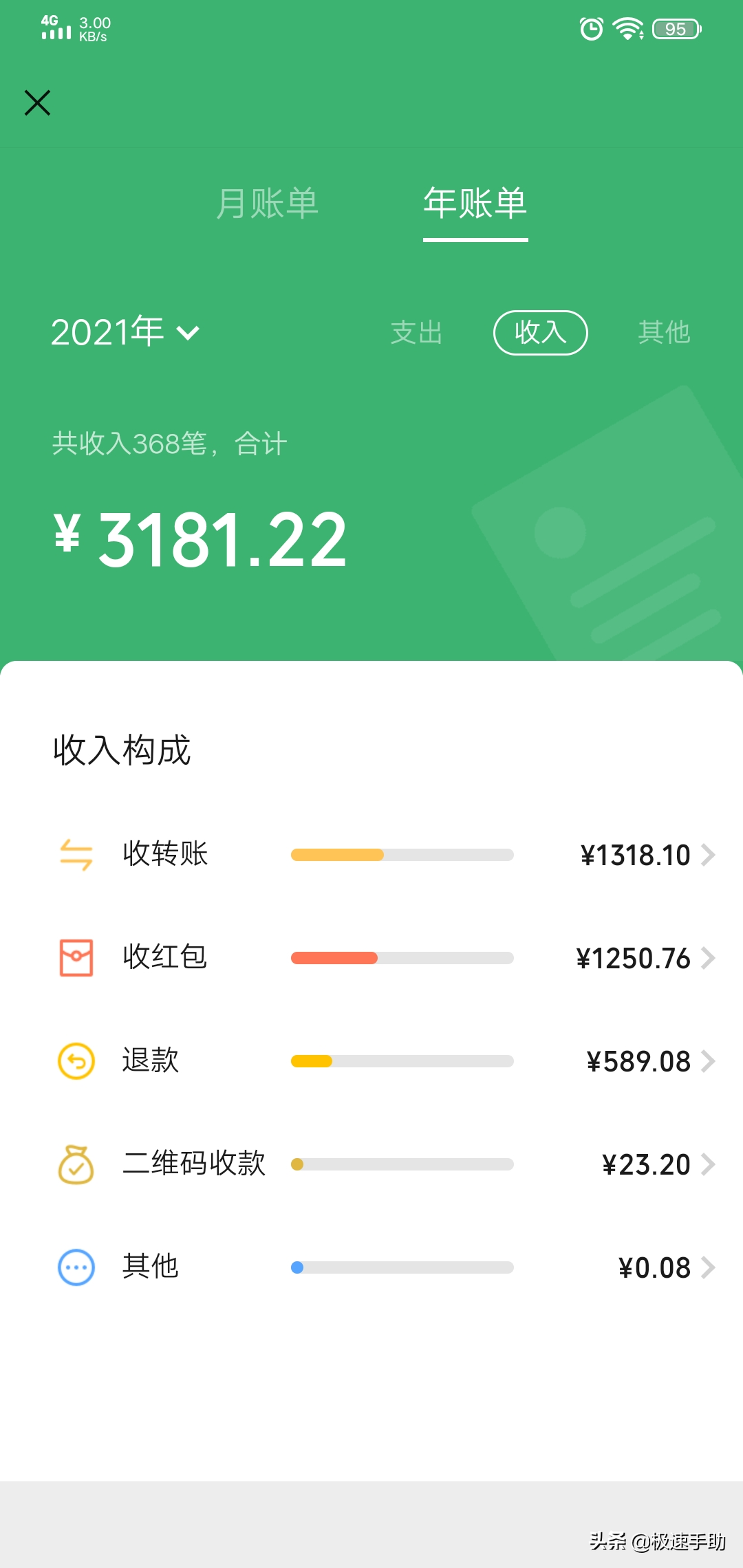Click the 收红包 progress bar

point(402,957)
